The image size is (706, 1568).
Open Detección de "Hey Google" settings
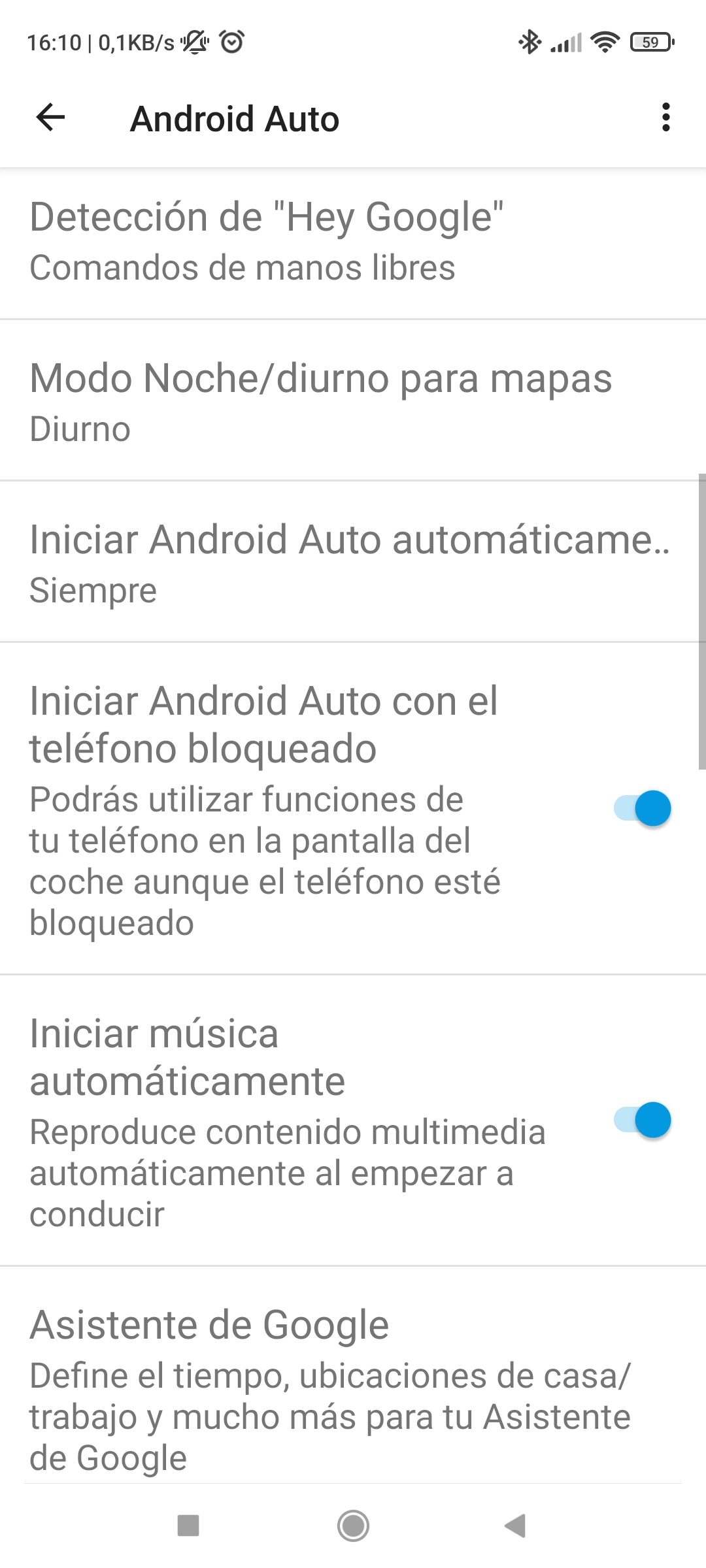point(353,242)
